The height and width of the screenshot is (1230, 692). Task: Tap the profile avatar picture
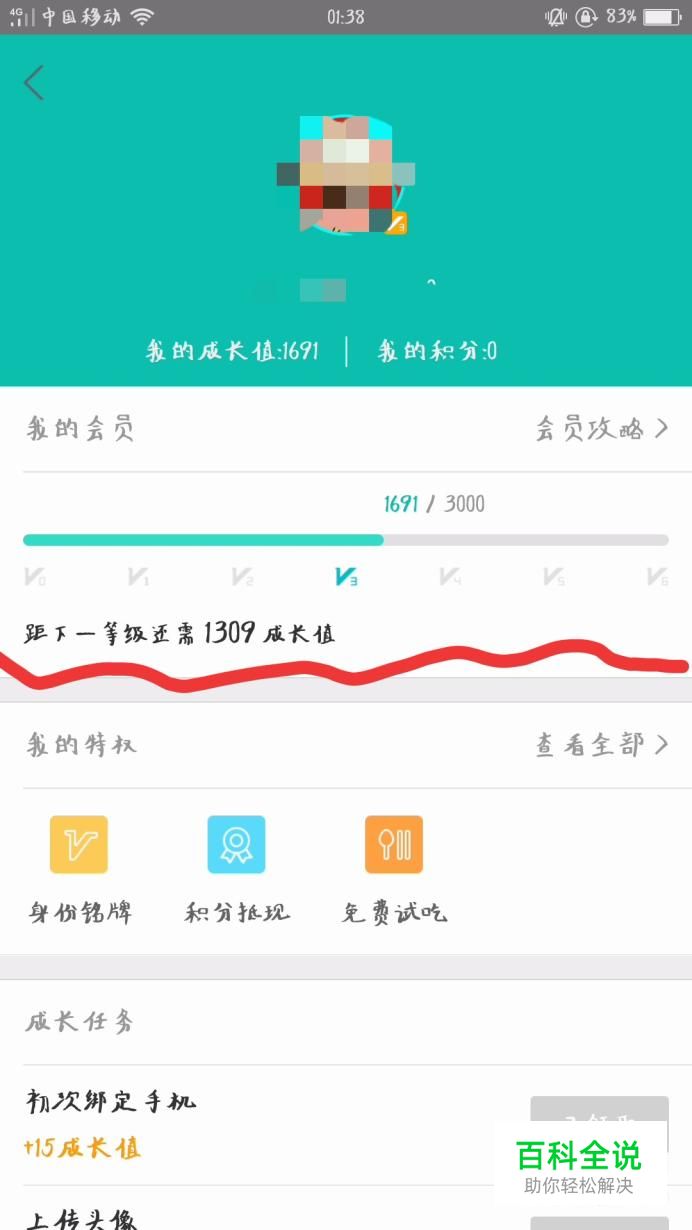[x=346, y=175]
